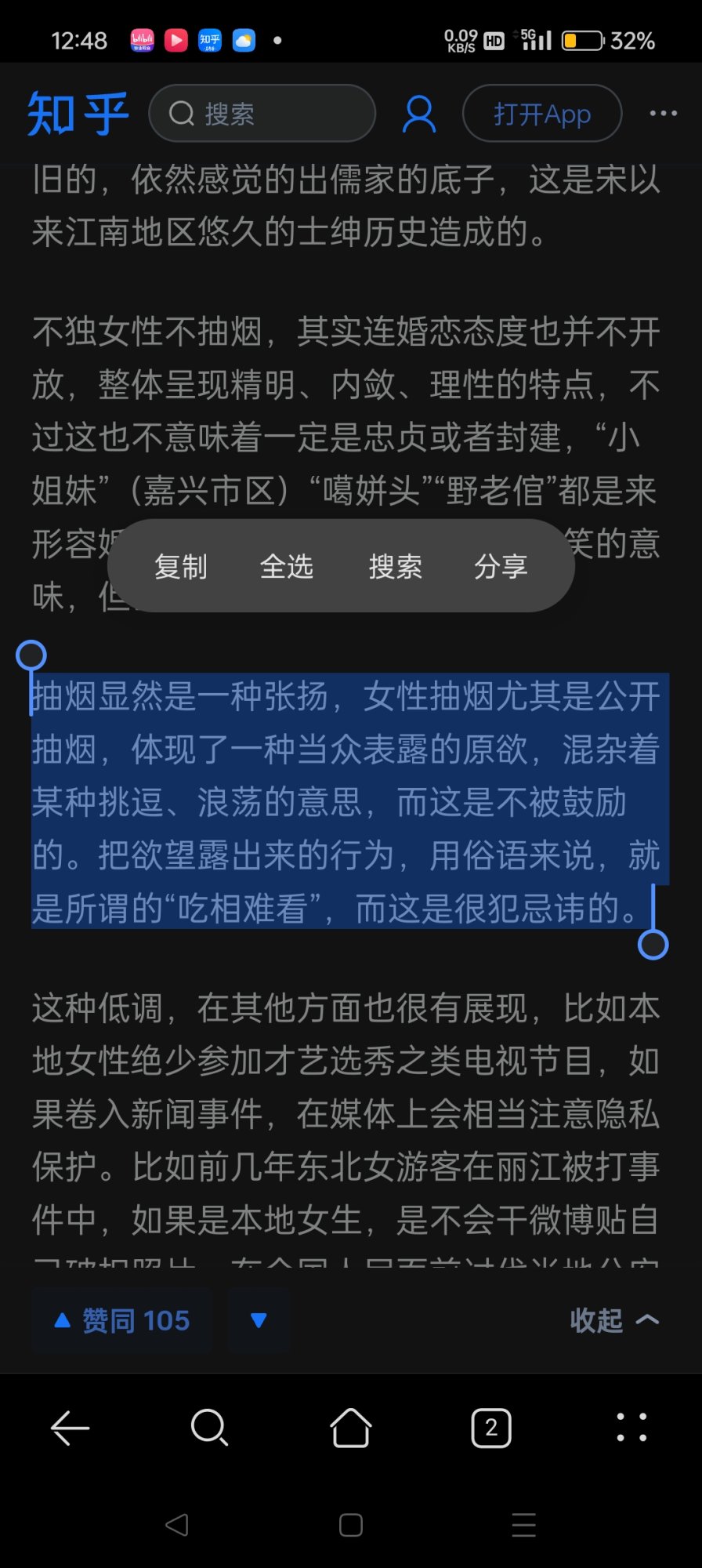Downvote the answer with the down arrow
The height and width of the screenshot is (1568, 702).
pyautogui.click(x=259, y=1321)
